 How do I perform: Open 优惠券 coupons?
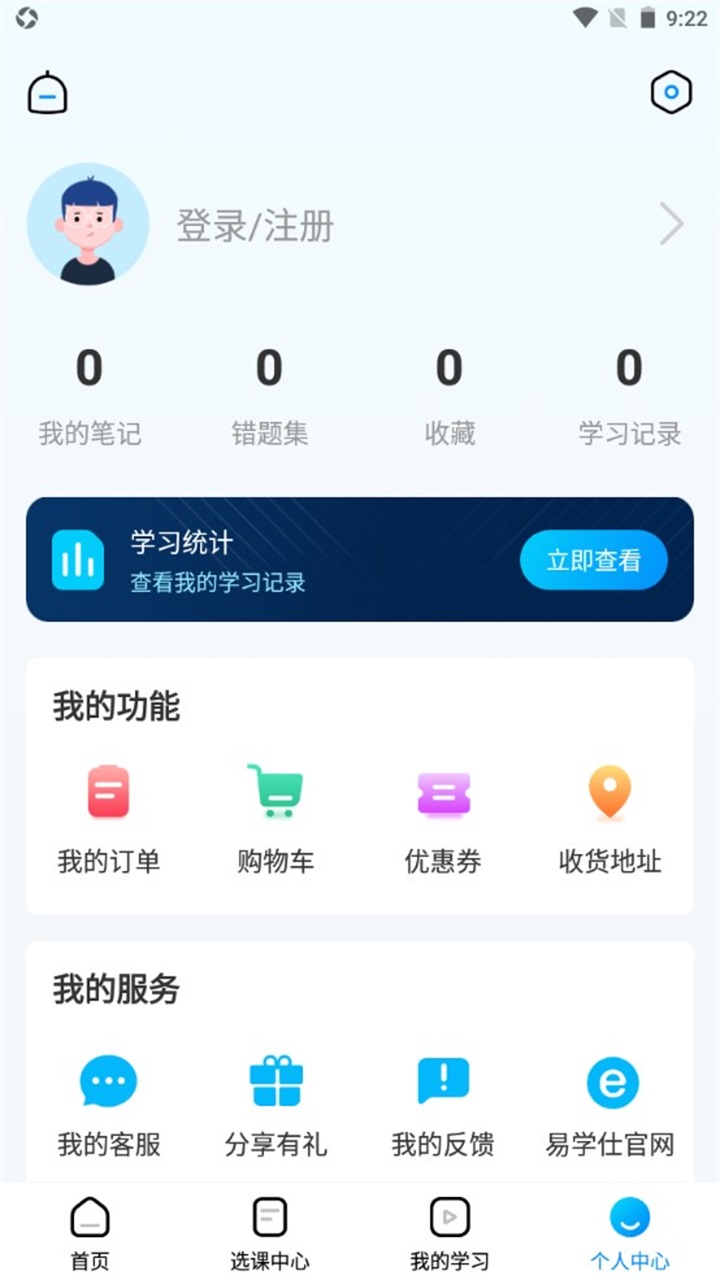click(x=443, y=817)
